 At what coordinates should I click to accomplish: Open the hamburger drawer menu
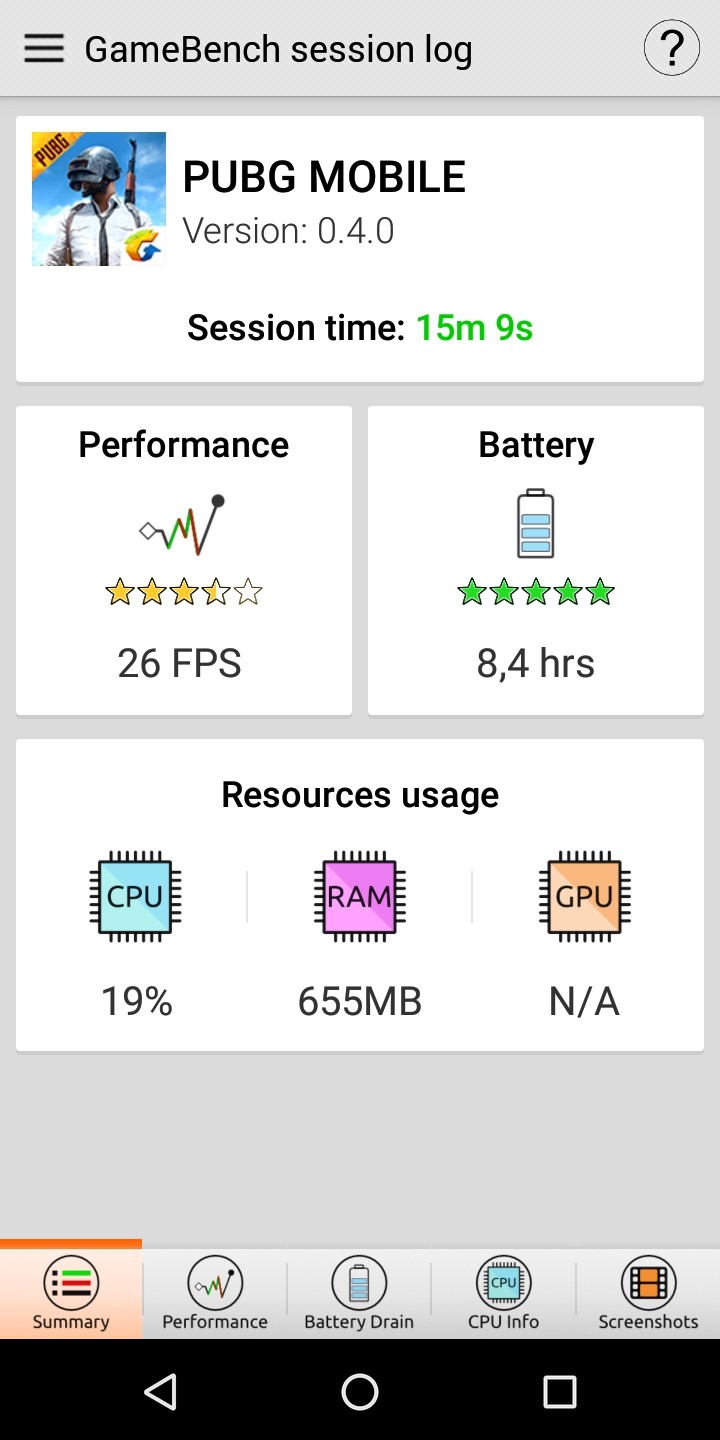point(44,48)
